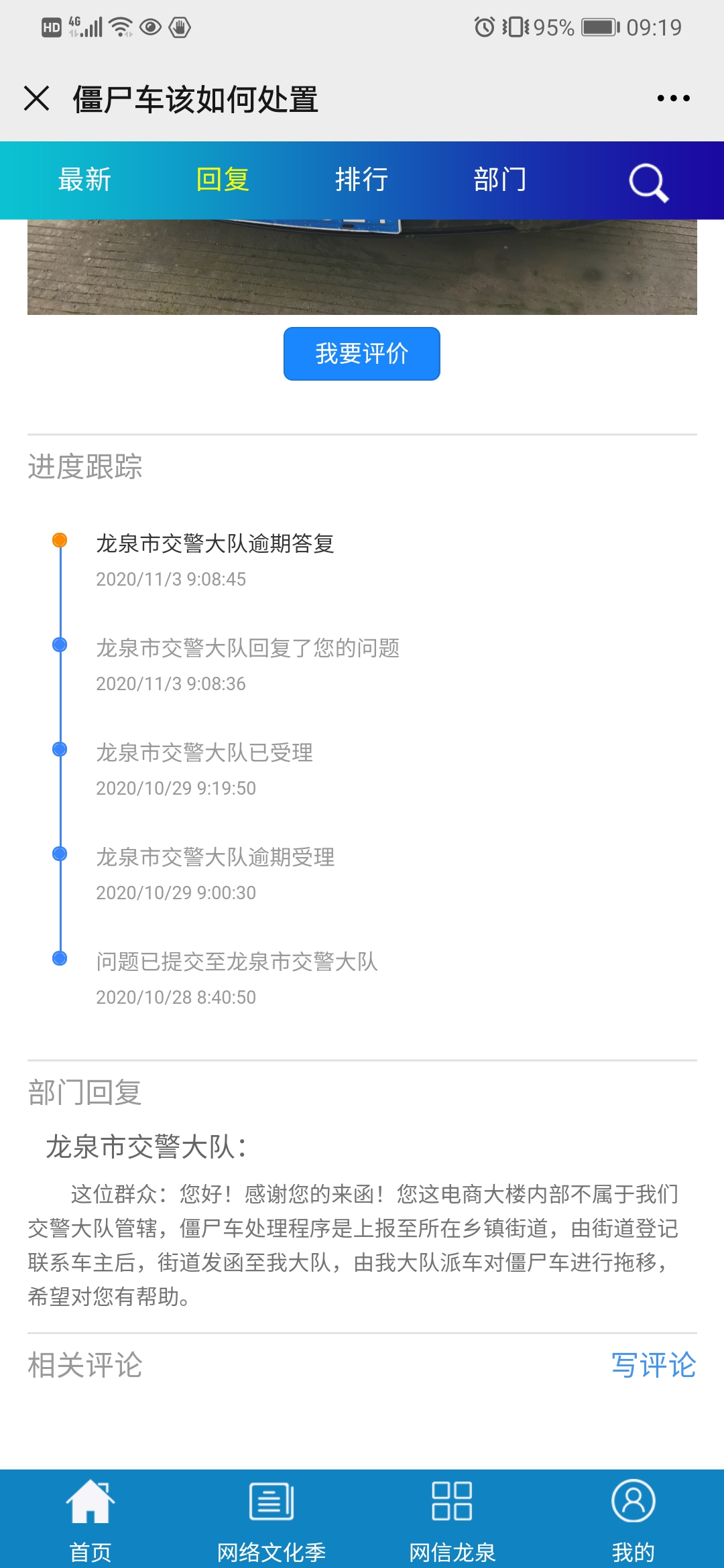Select the 回复 tab
Screen dimensions: 724x1568
pos(223,180)
